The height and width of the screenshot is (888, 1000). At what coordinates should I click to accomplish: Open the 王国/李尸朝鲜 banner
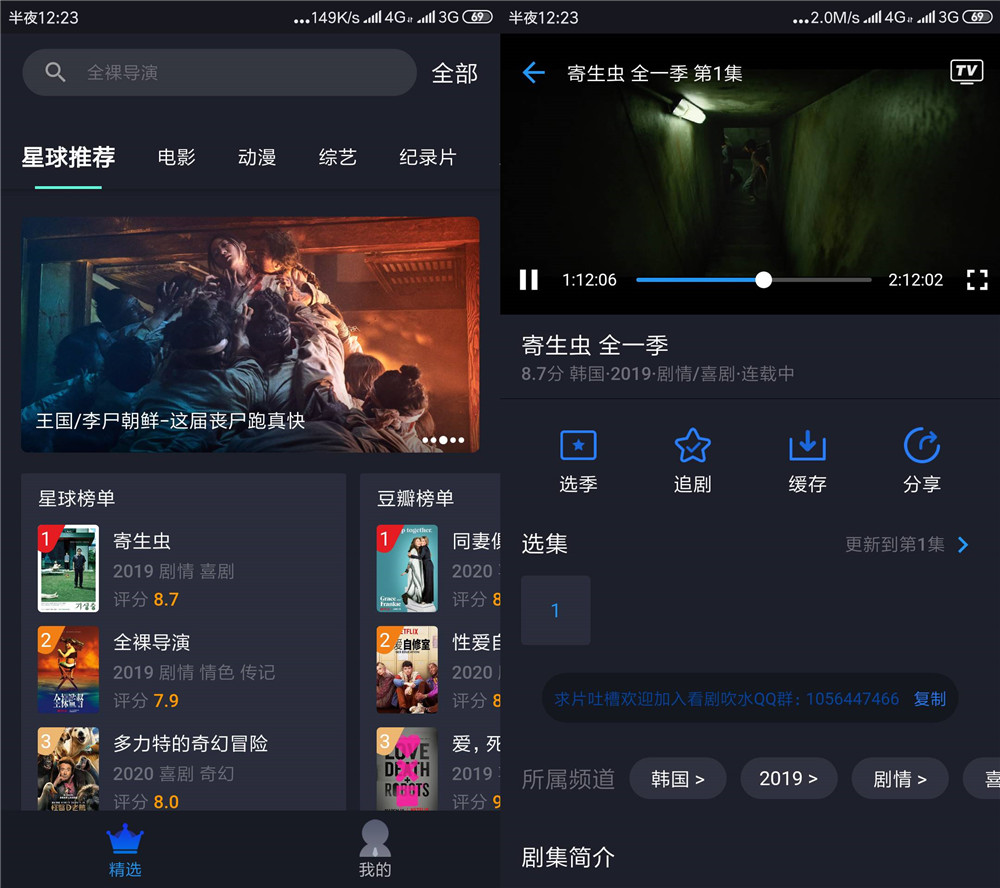[x=250, y=334]
